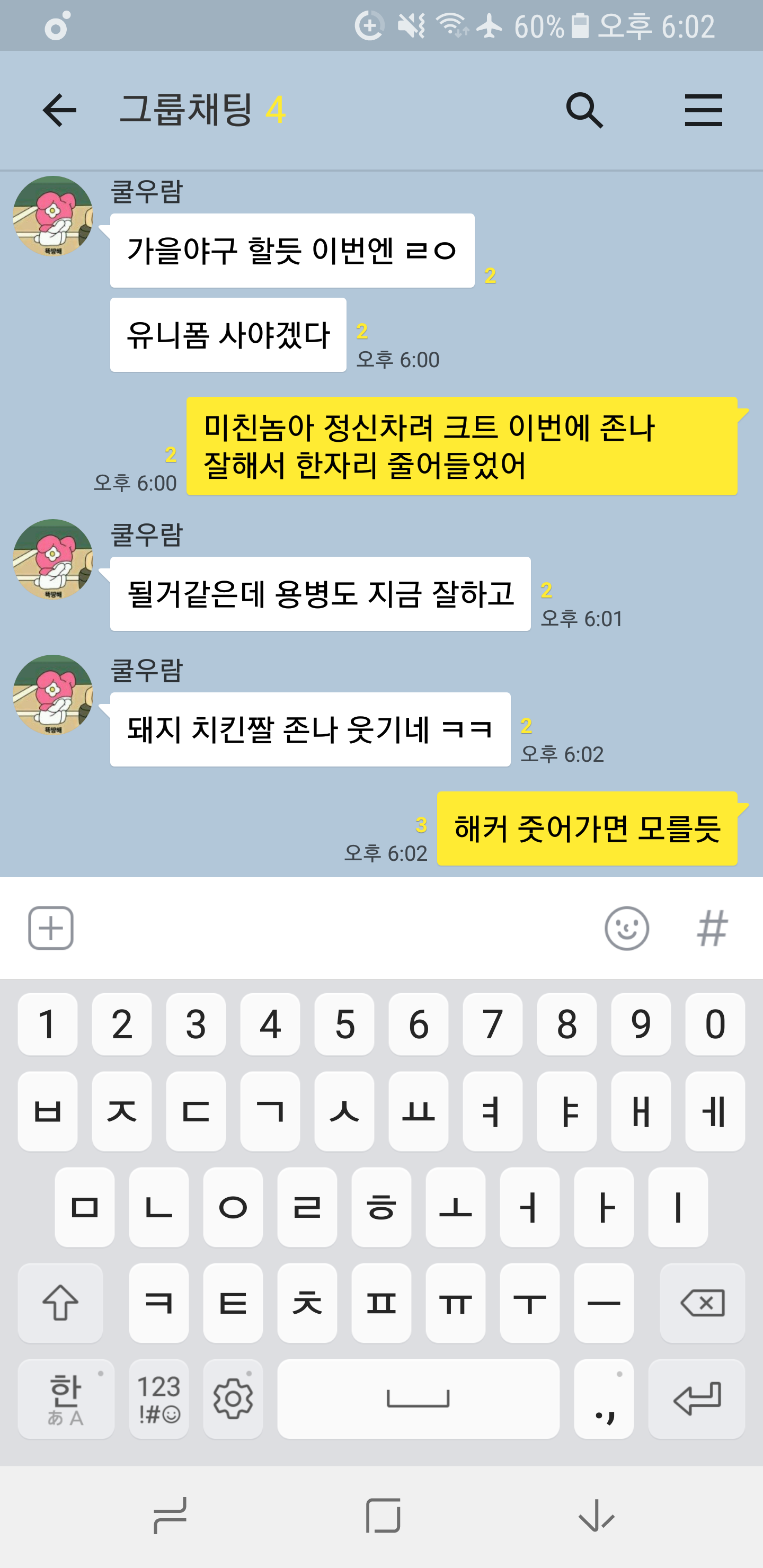Tap the keyboard backspace key
This screenshot has width=763, height=1568.
tap(702, 1303)
